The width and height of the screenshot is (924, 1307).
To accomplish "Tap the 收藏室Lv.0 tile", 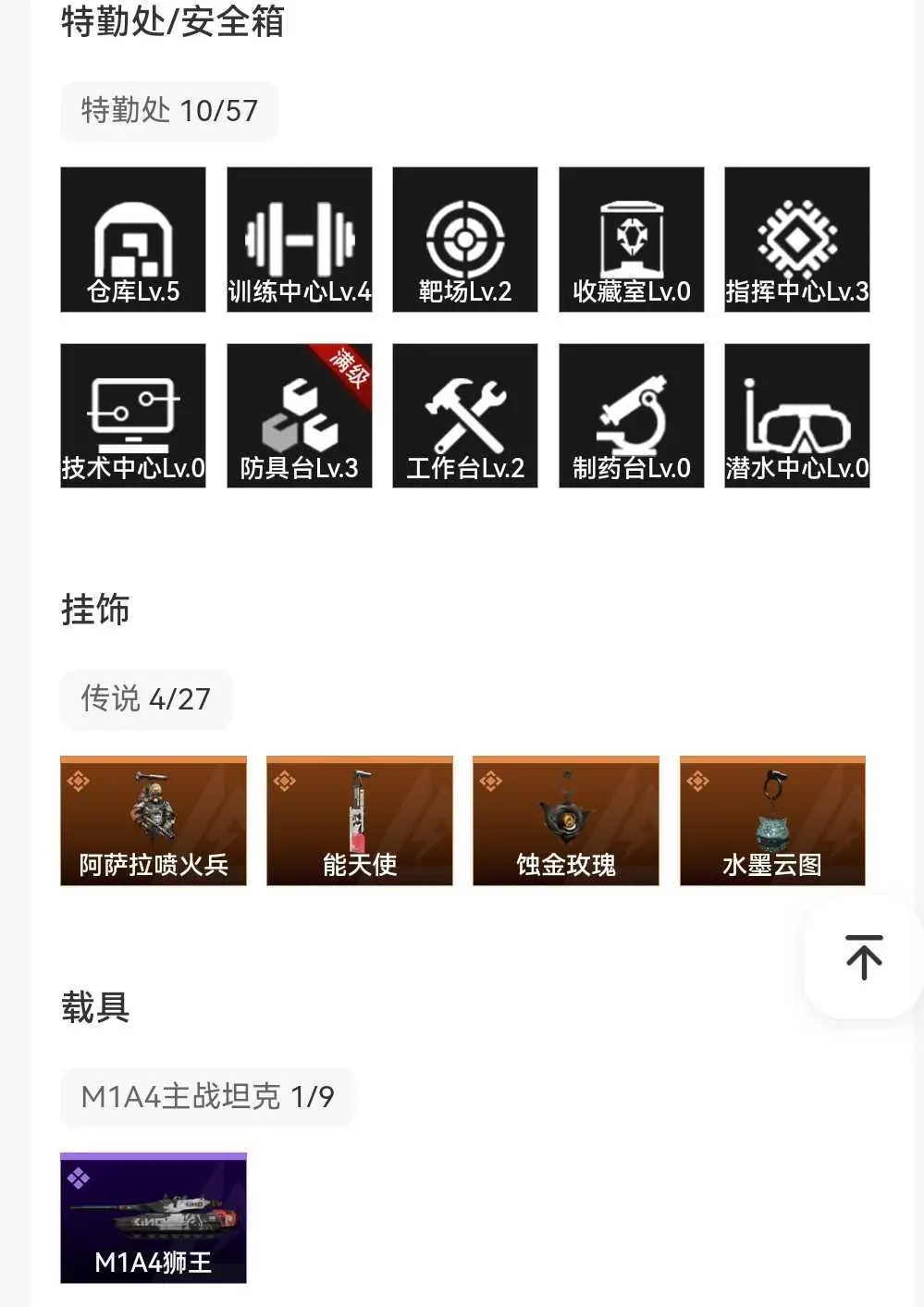I will 631,240.
